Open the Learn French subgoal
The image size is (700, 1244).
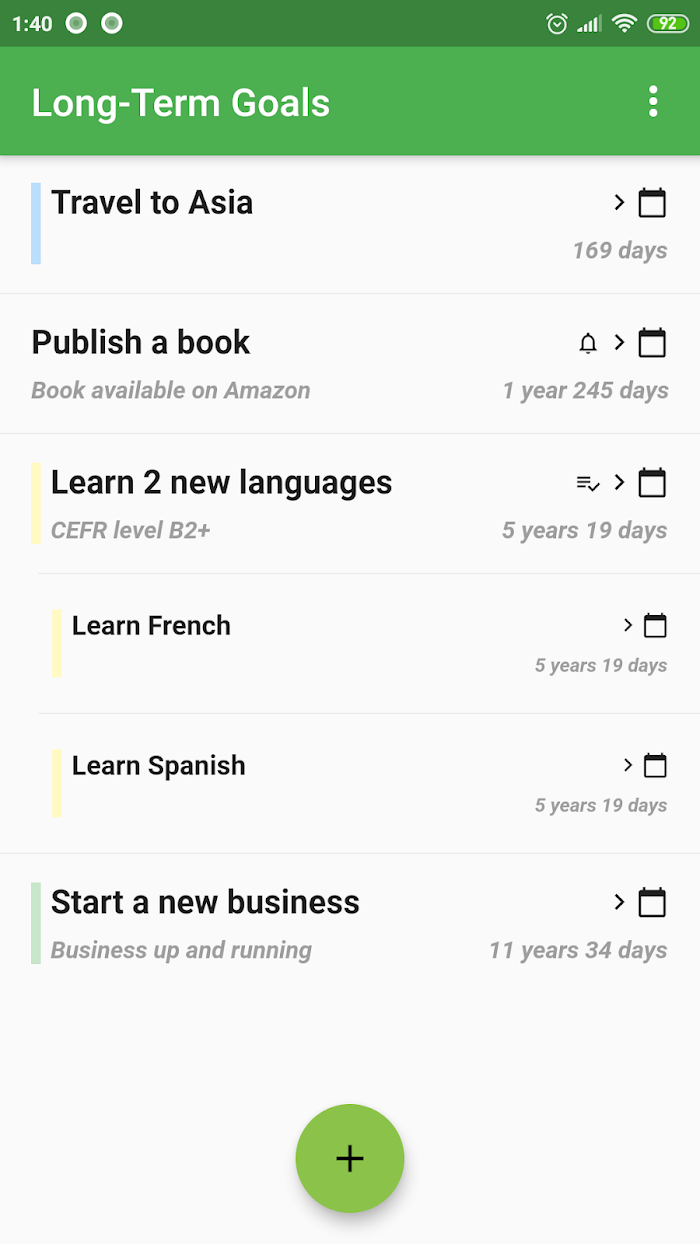[x=151, y=626]
